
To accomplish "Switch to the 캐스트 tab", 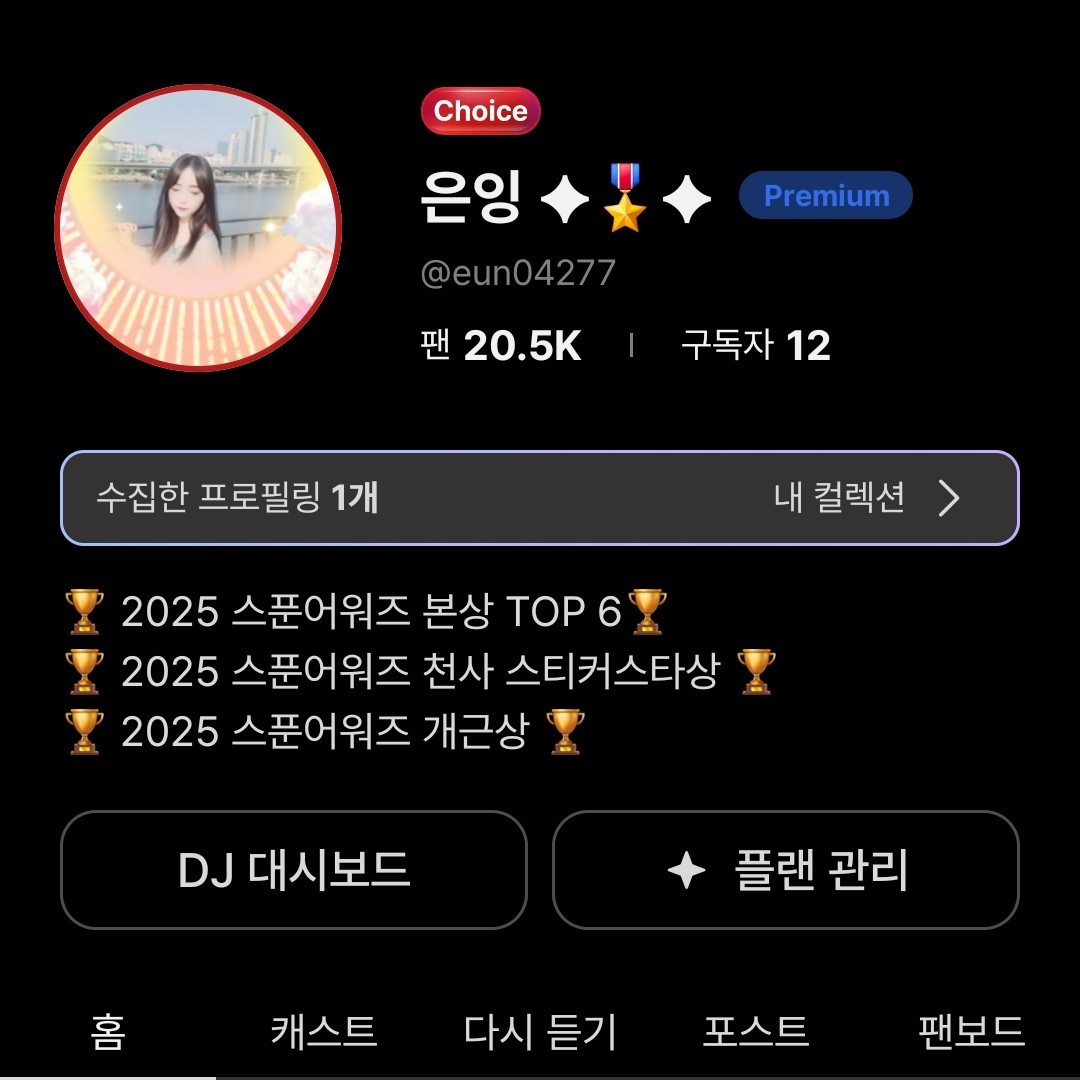I will (324, 1032).
